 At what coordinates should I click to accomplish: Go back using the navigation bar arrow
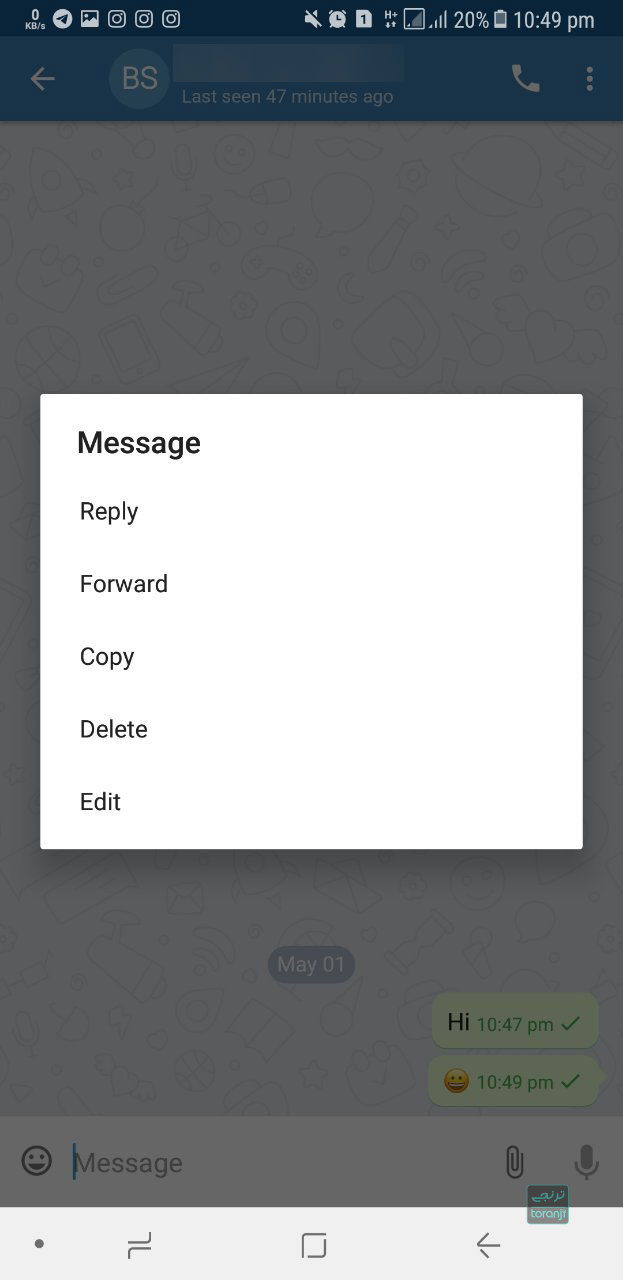(x=488, y=1245)
